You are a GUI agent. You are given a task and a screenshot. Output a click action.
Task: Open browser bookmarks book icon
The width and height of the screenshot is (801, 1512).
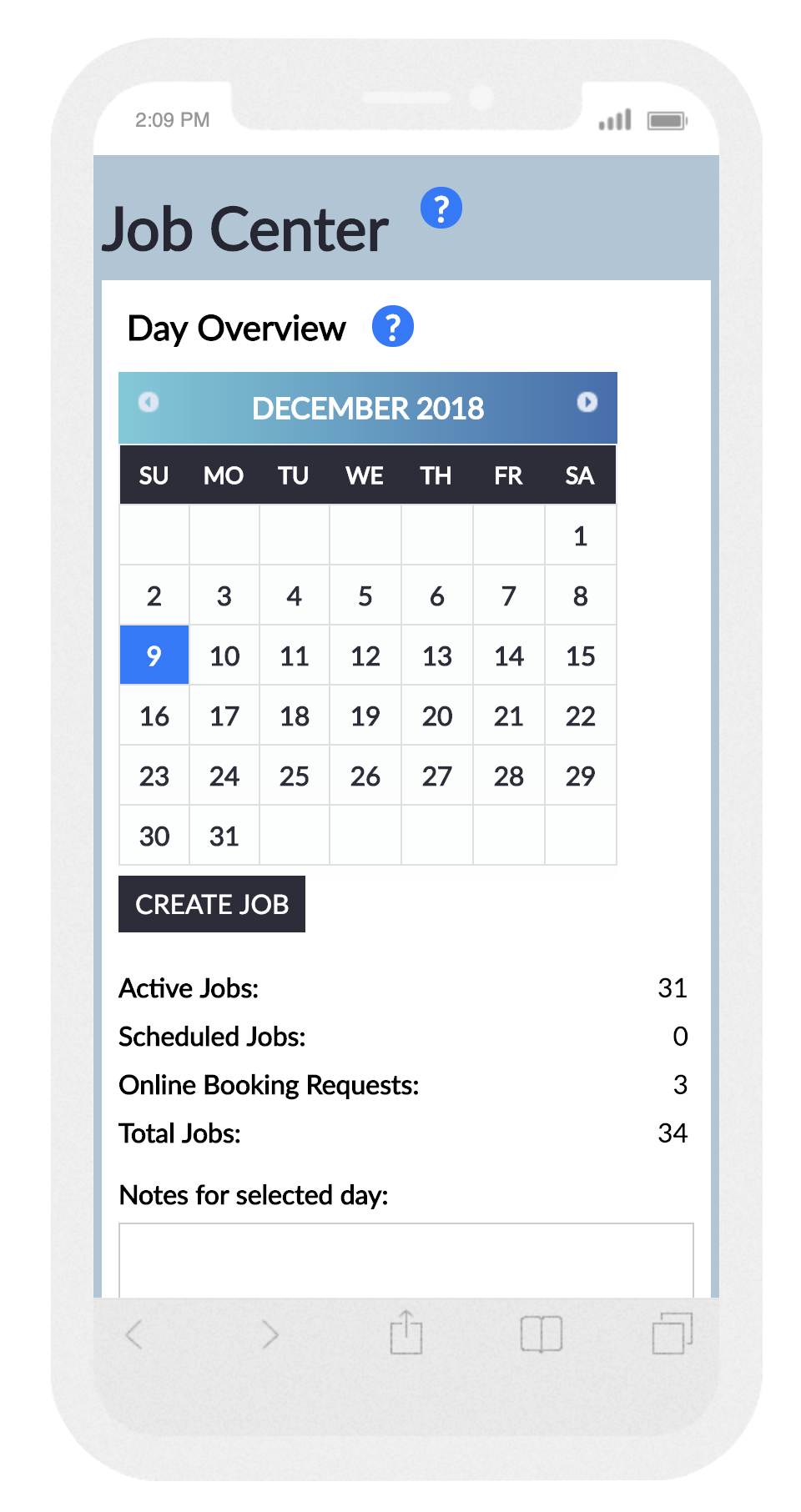click(x=541, y=1334)
